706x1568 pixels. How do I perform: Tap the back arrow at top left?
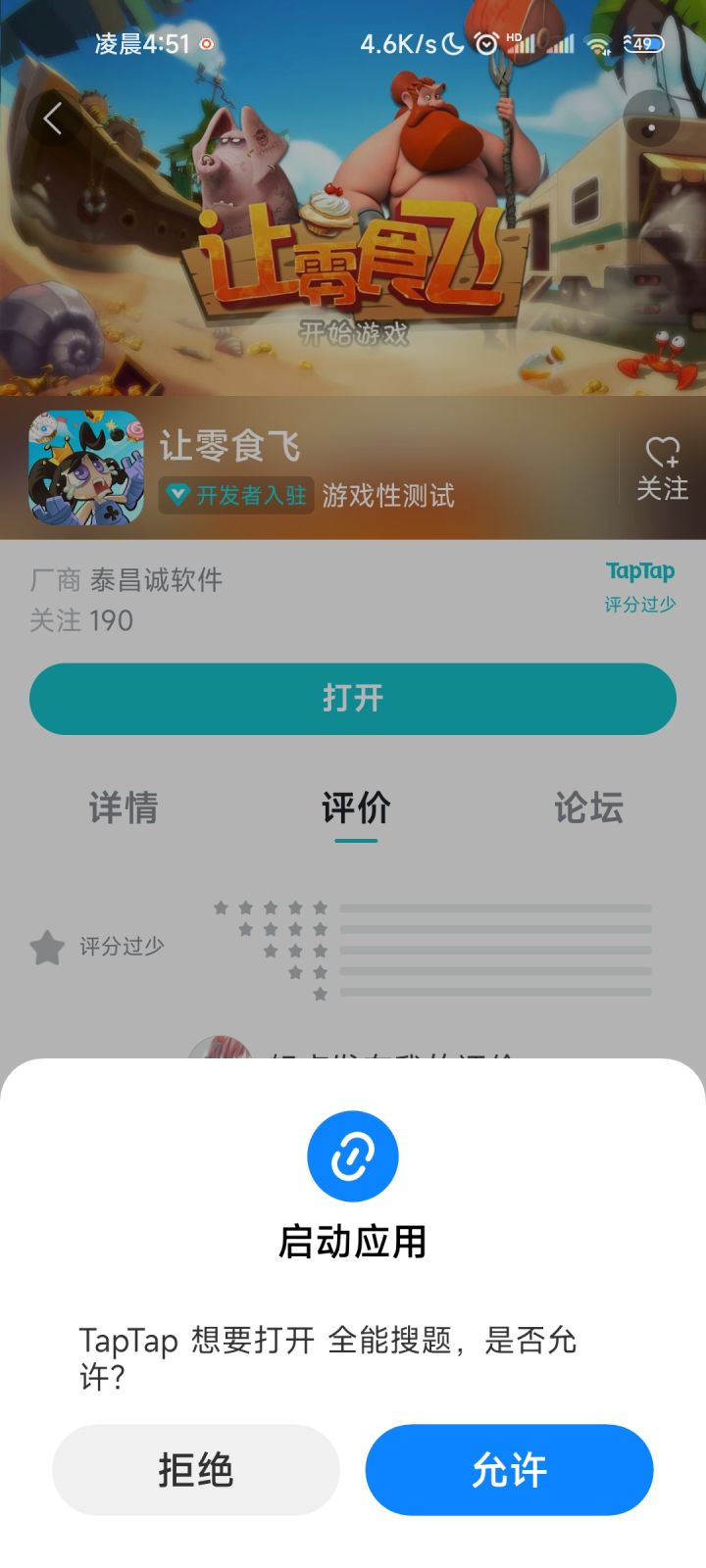51,117
